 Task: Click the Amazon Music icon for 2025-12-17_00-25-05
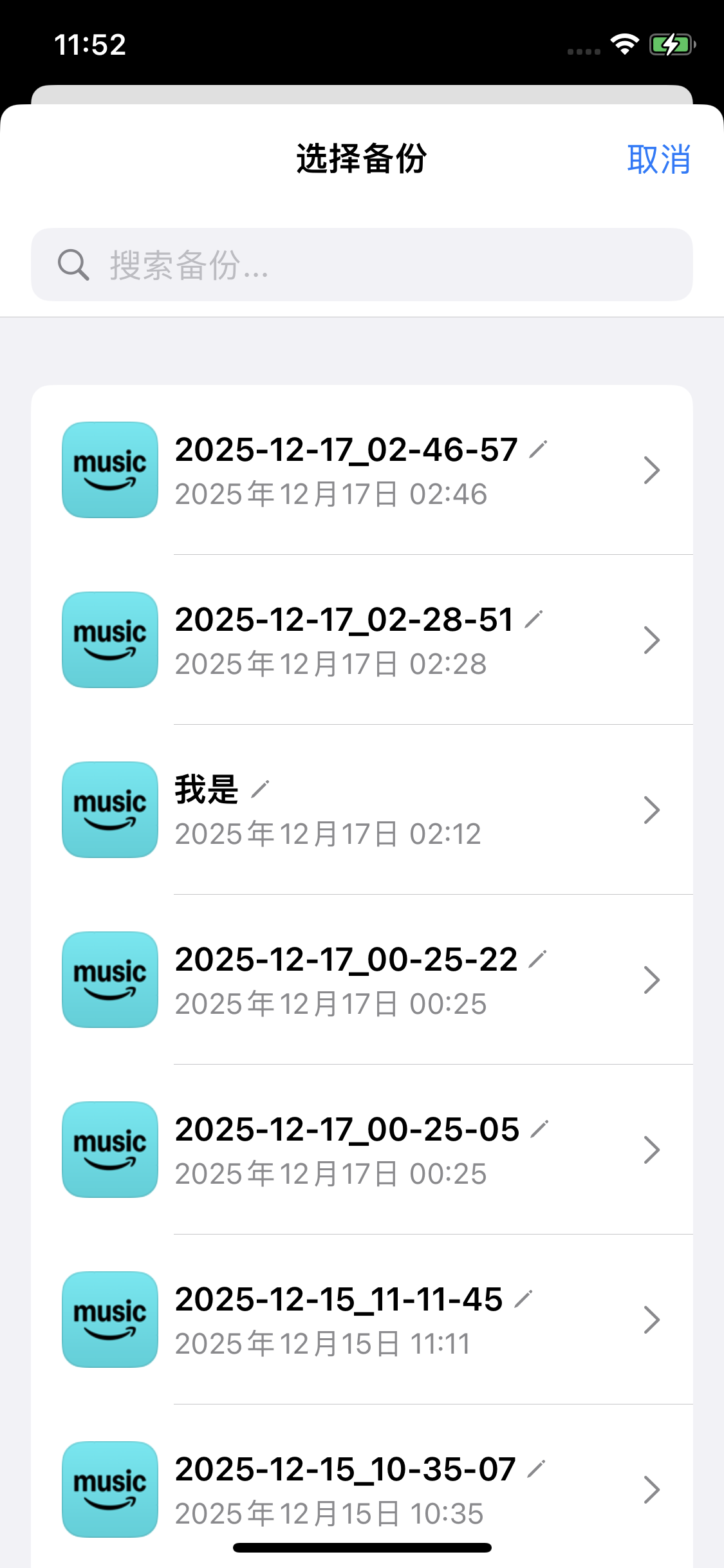109,1150
